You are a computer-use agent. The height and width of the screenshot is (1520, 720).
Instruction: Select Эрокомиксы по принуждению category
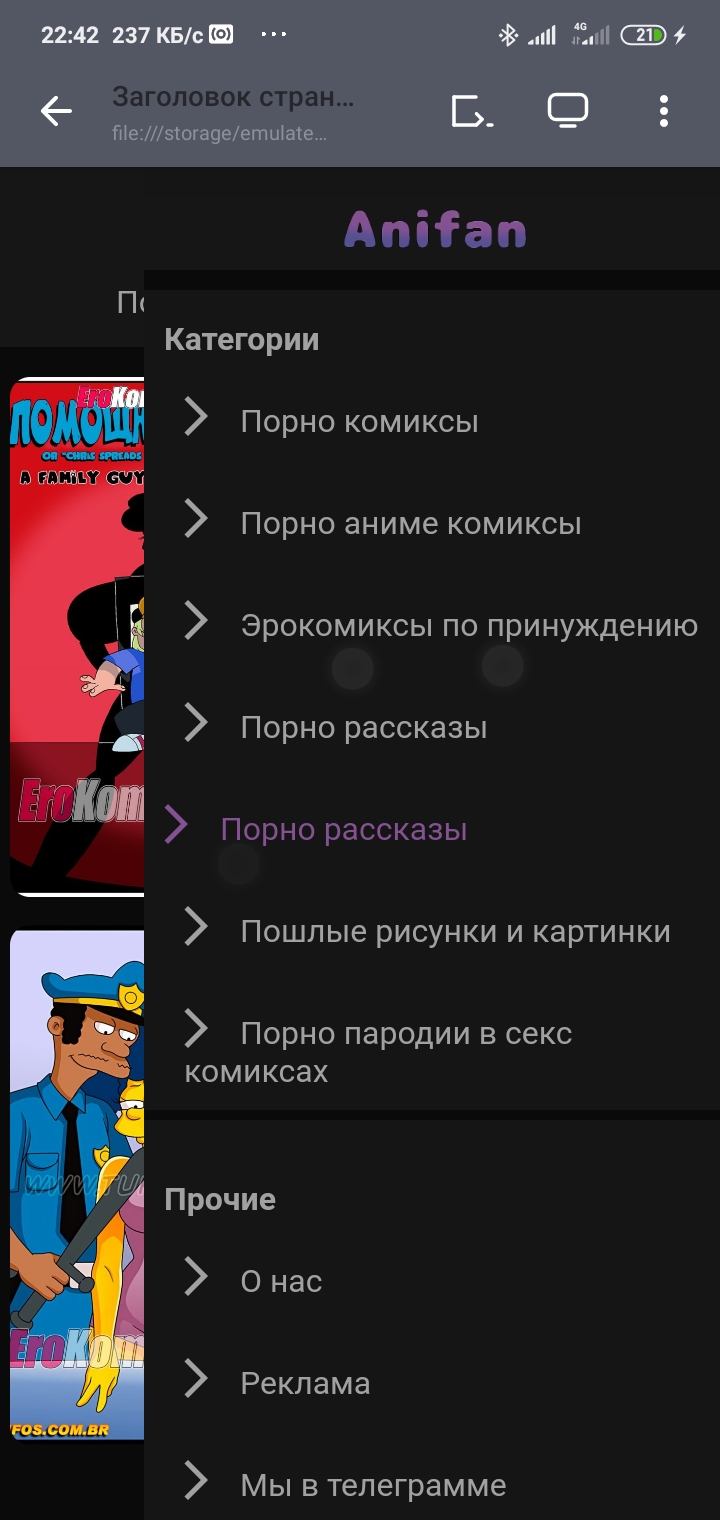tap(432, 625)
